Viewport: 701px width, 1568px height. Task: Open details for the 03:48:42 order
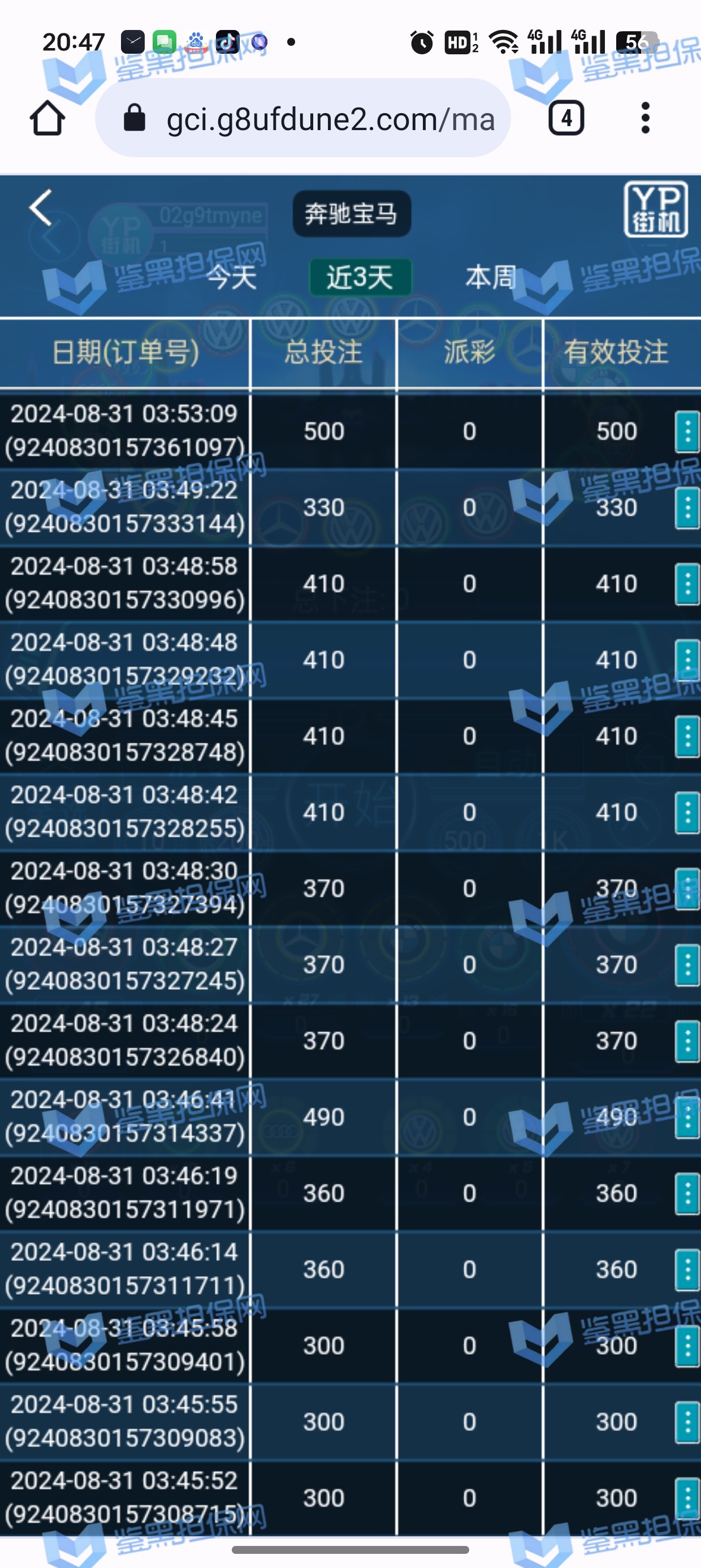click(x=687, y=813)
